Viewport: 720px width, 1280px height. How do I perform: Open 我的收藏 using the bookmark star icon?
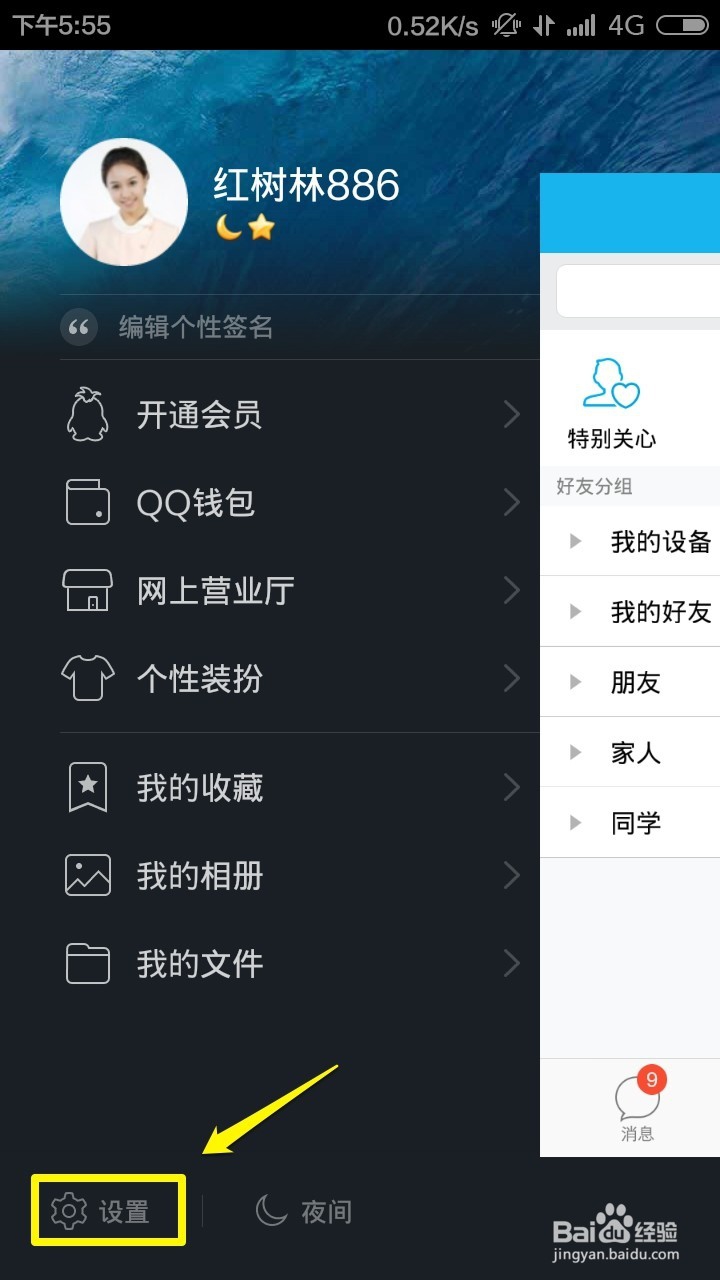click(87, 787)
